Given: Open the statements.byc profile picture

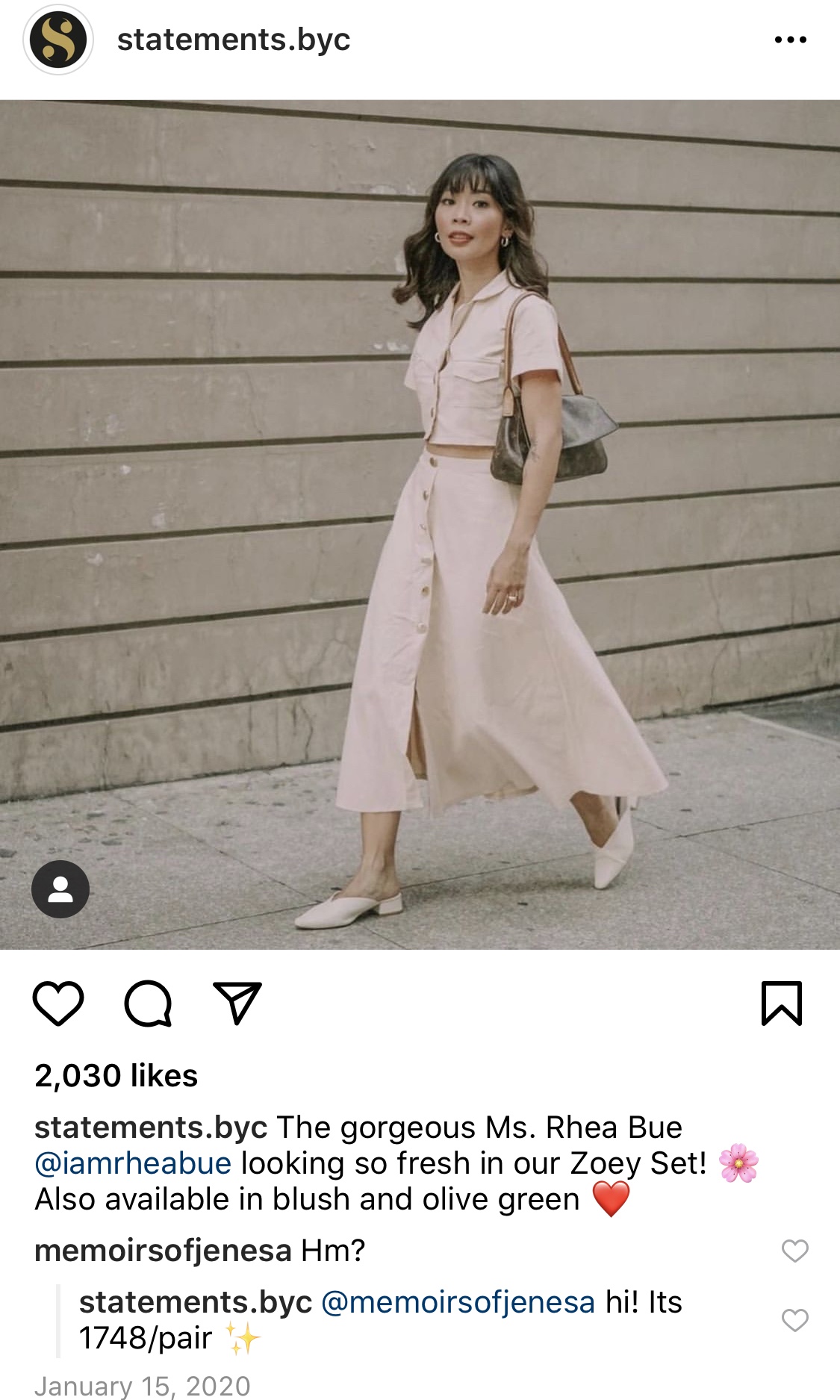Looking at the screenshot, I should coord(58,40).
